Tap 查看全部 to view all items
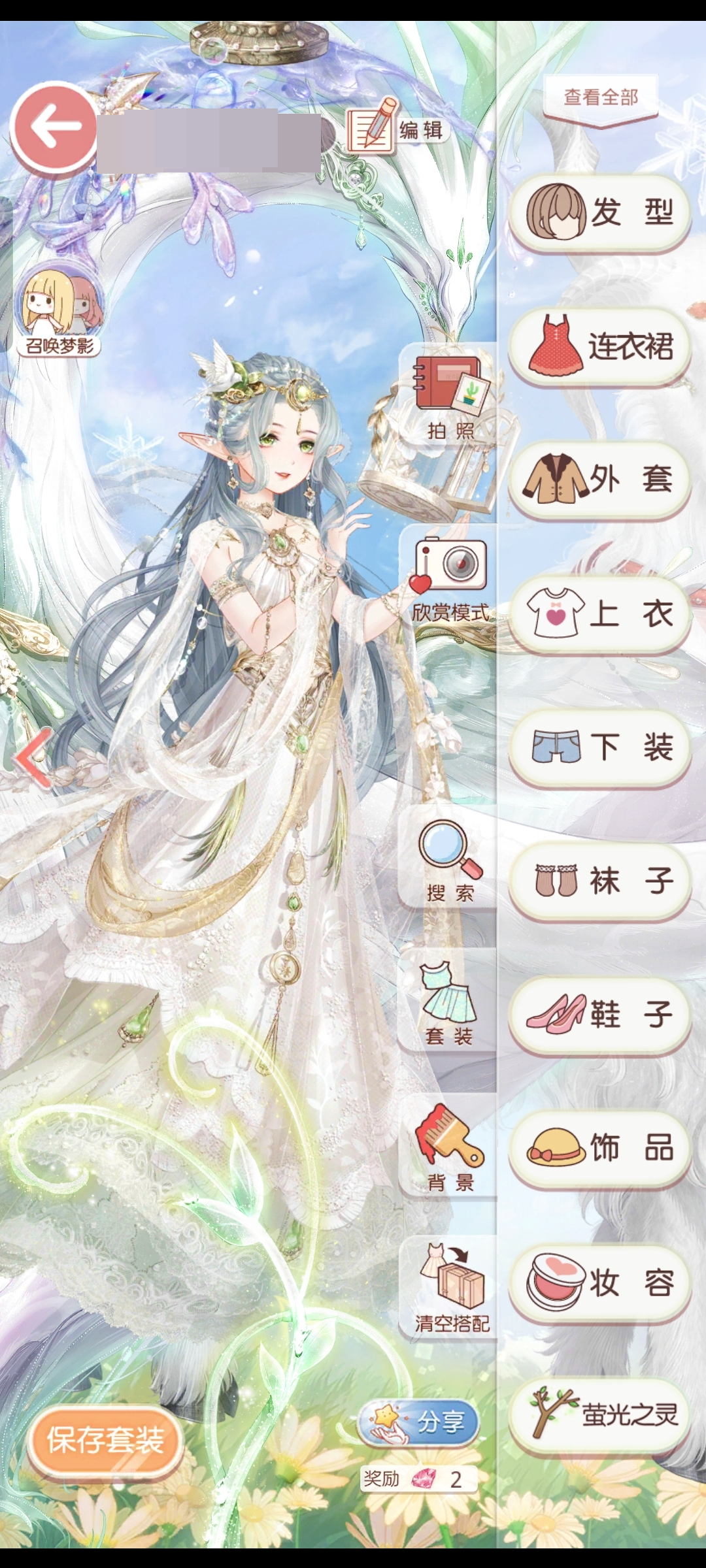706x1568 pixels. tap(601, 99)
